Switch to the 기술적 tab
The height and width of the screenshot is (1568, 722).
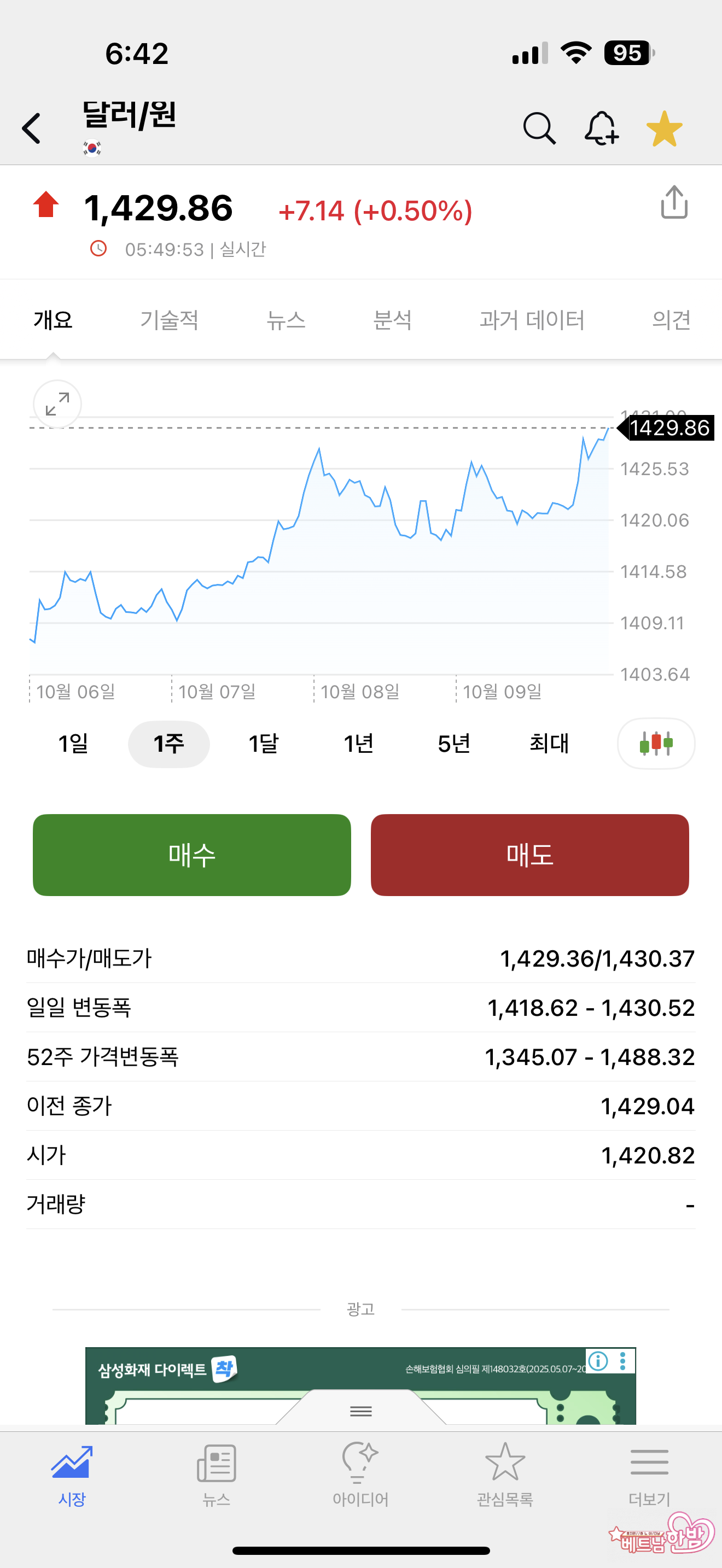point(169,320)
